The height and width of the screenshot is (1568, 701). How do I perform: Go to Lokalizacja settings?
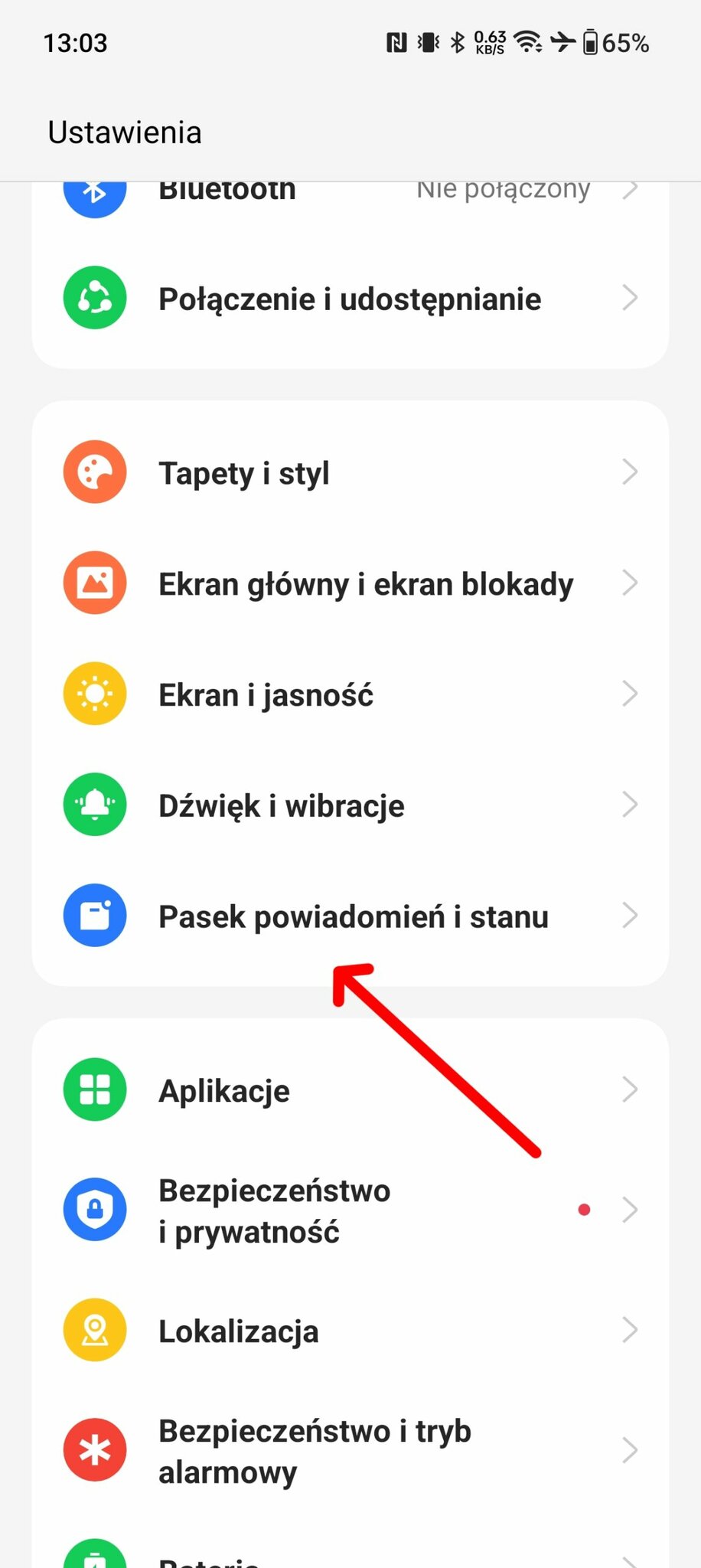[350, 1331]
